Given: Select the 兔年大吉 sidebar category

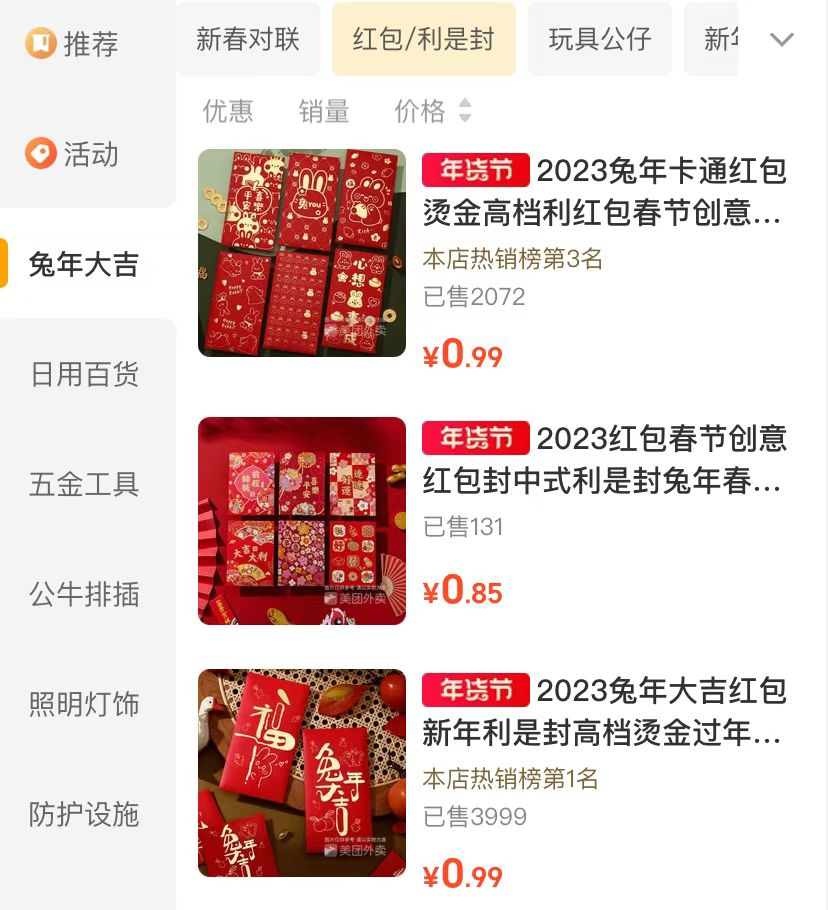Looking at the screenshot, I should 84,265.
